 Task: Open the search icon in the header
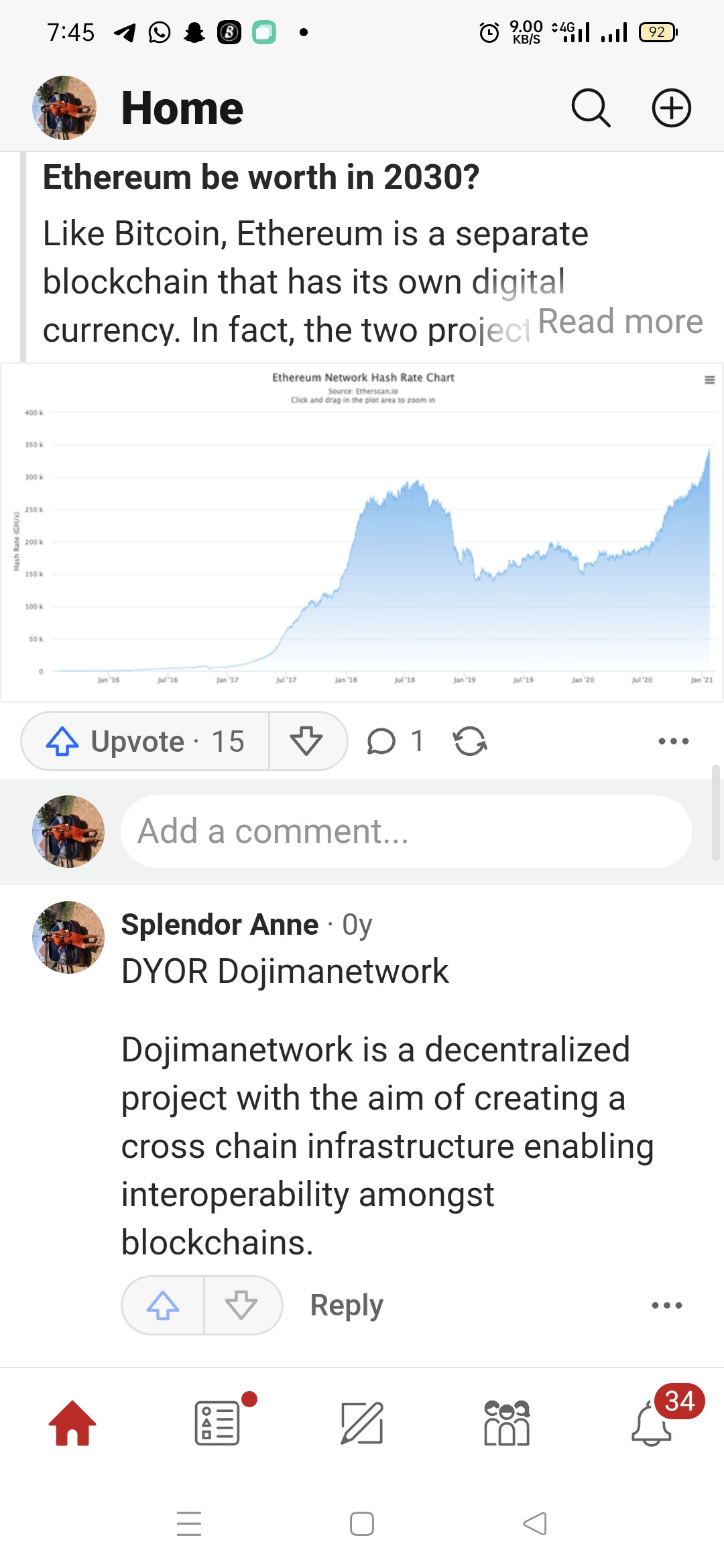click(591, 108)
